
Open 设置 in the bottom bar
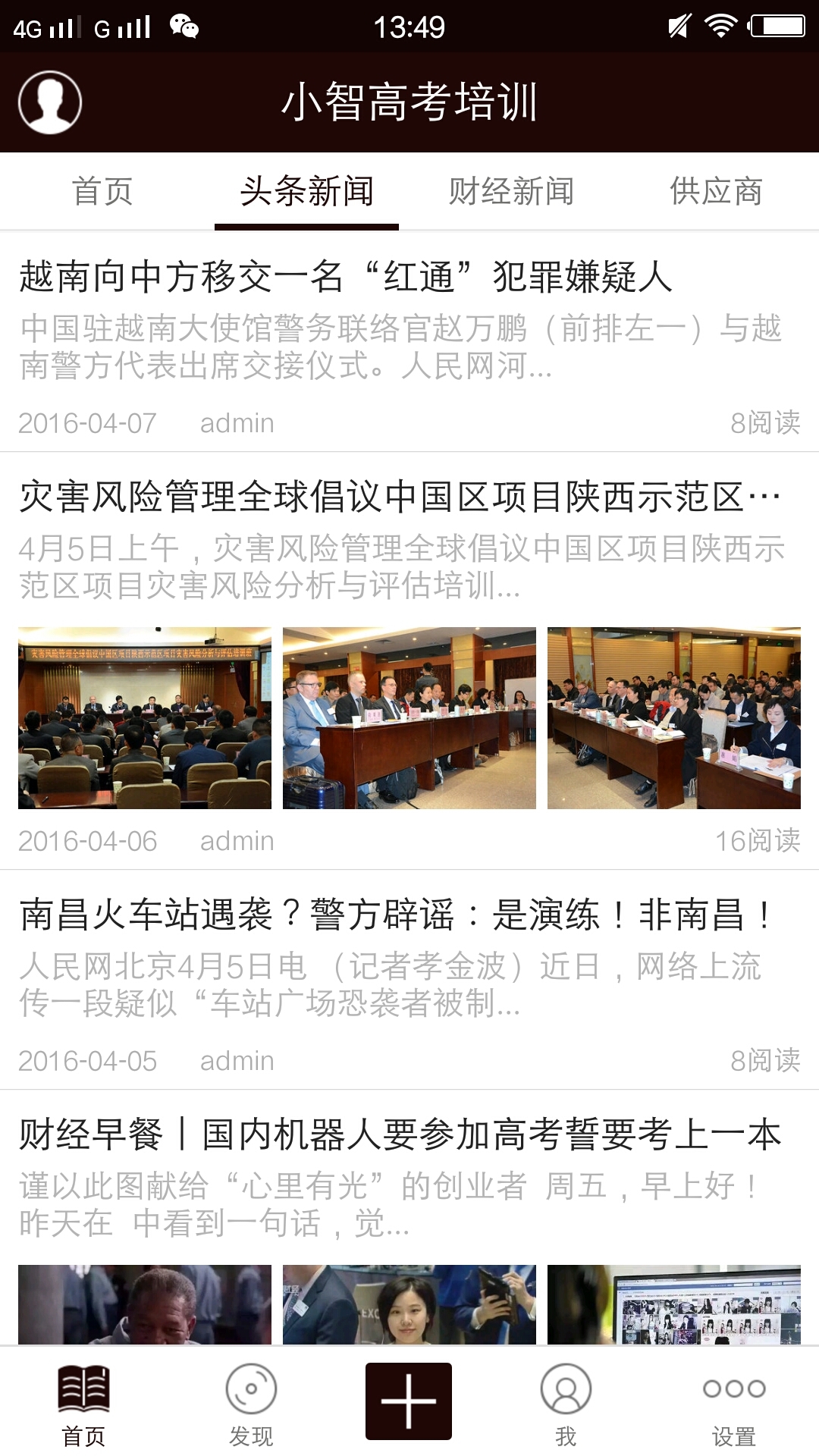coord(733,1403)
